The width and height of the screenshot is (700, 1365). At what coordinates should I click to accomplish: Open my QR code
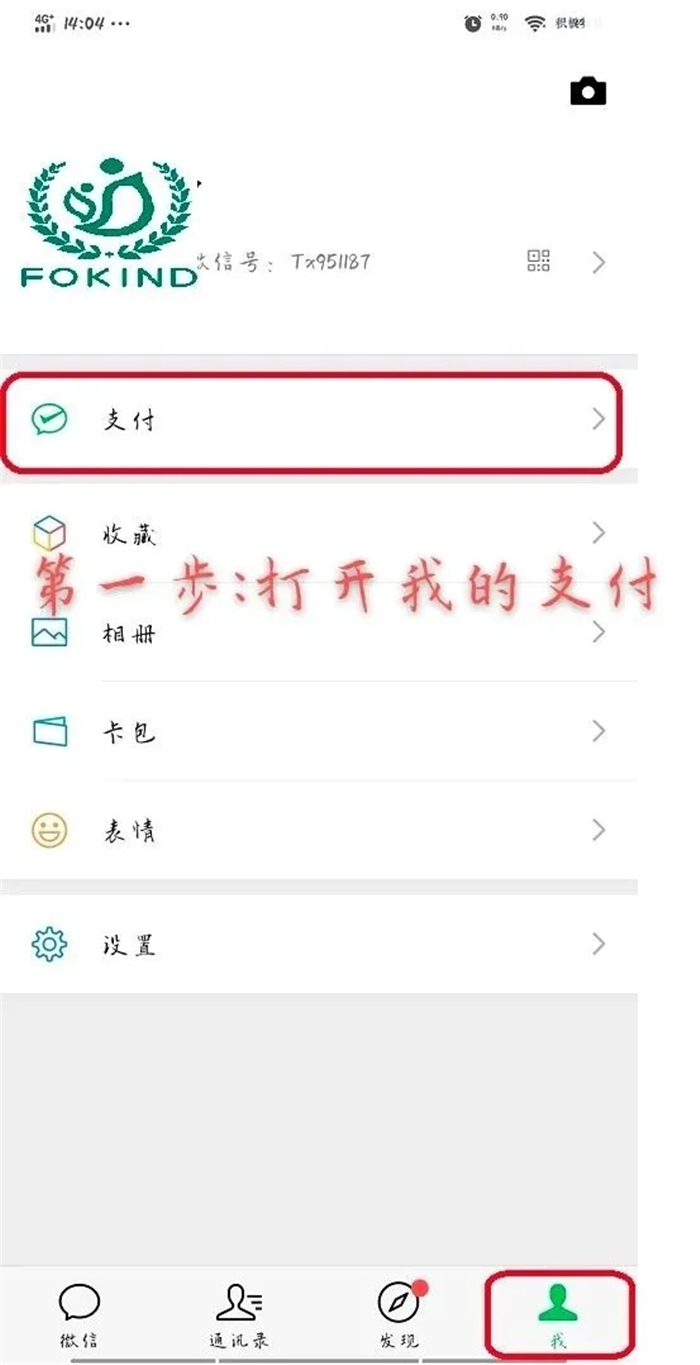pos(539,262)
